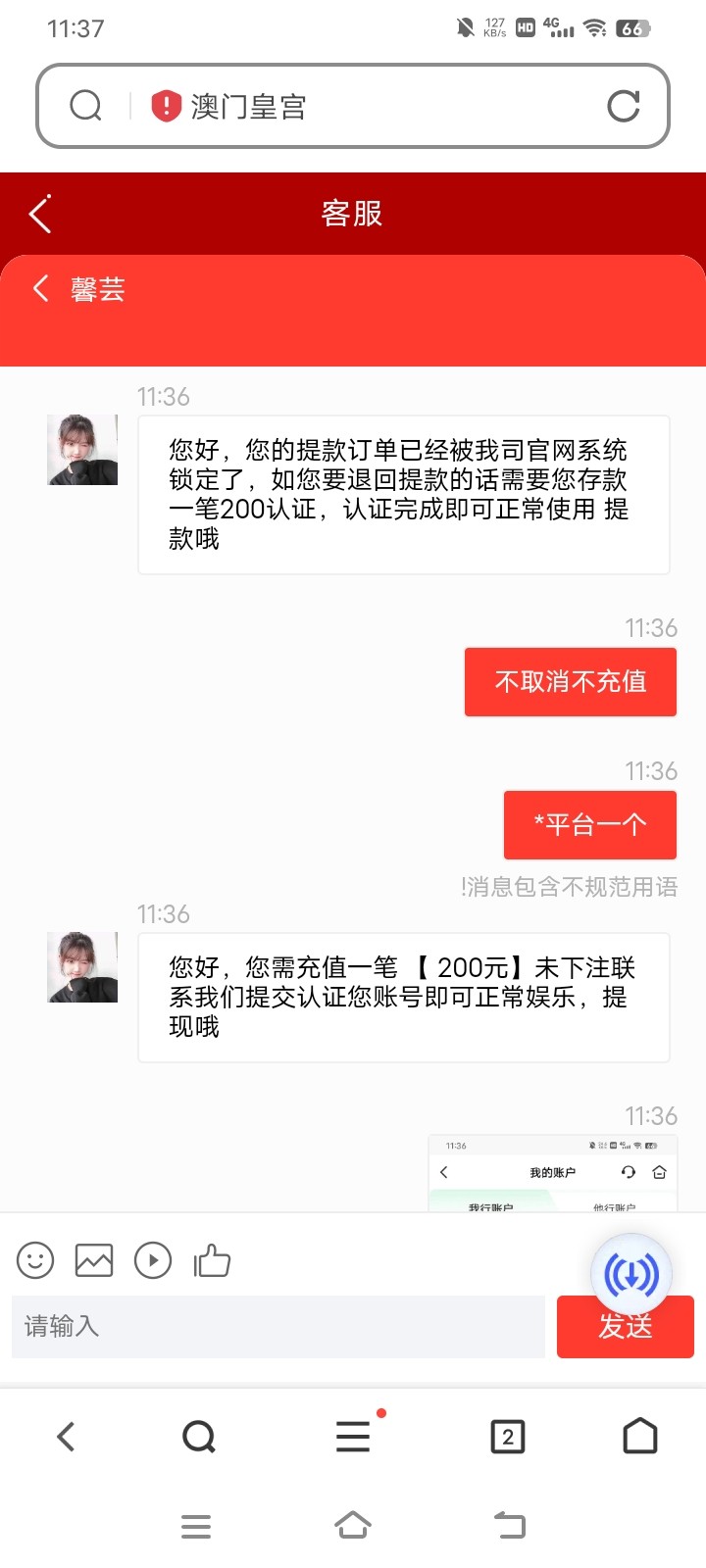Go back using arrow next to 馨芸
Screen dimensions: 706x1568
coord(41,288)
